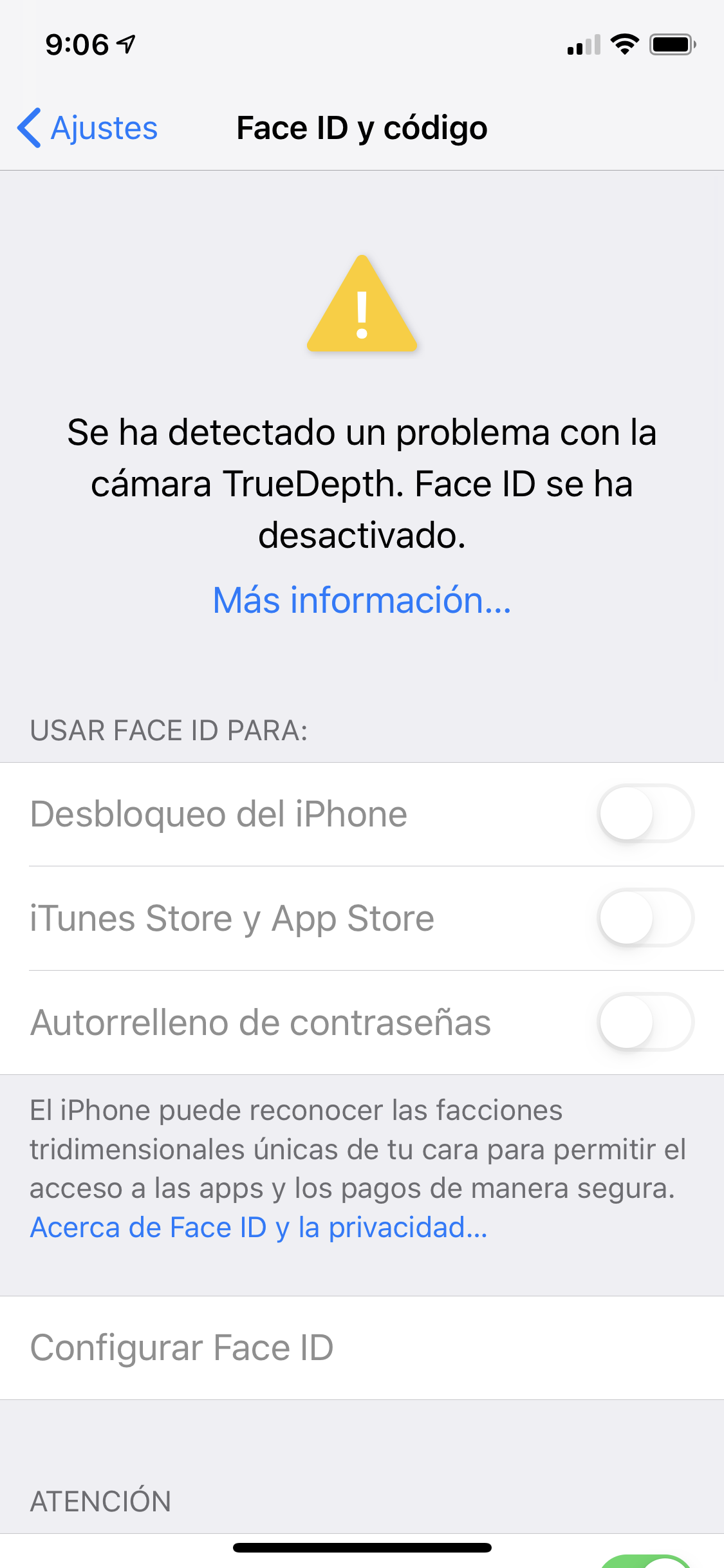Open Acerca de Face ID y la privacidad
This screenshot has height=1568, width=724.
coord(259,1227)
